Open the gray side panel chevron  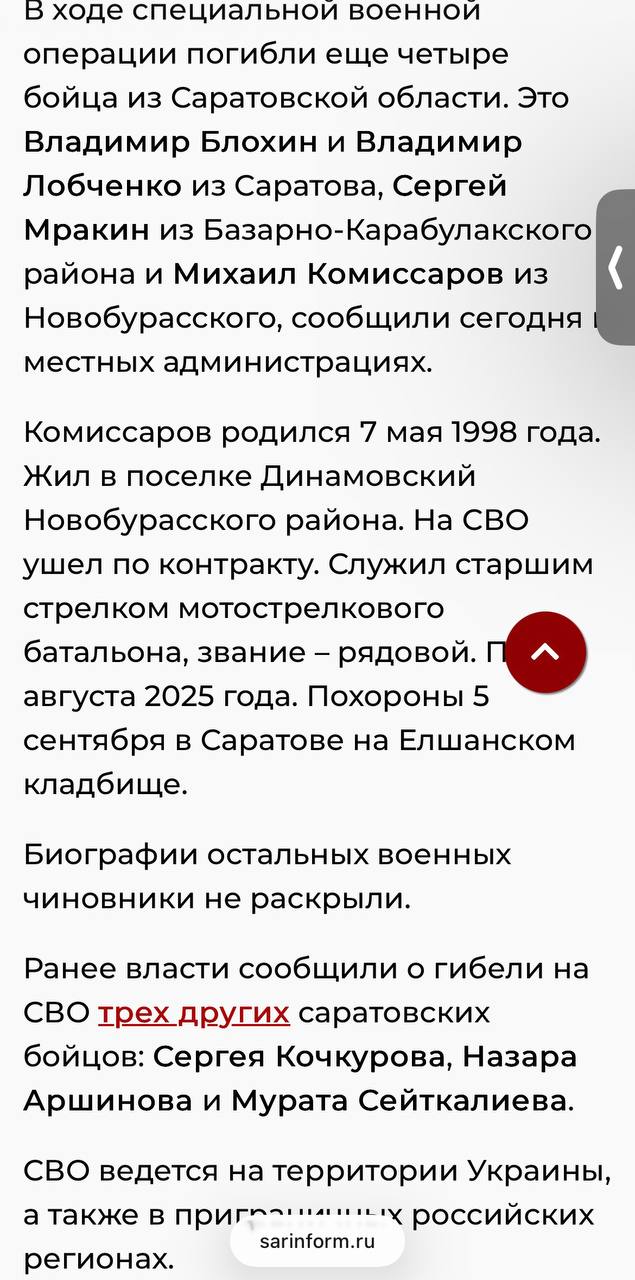point(616,268)
